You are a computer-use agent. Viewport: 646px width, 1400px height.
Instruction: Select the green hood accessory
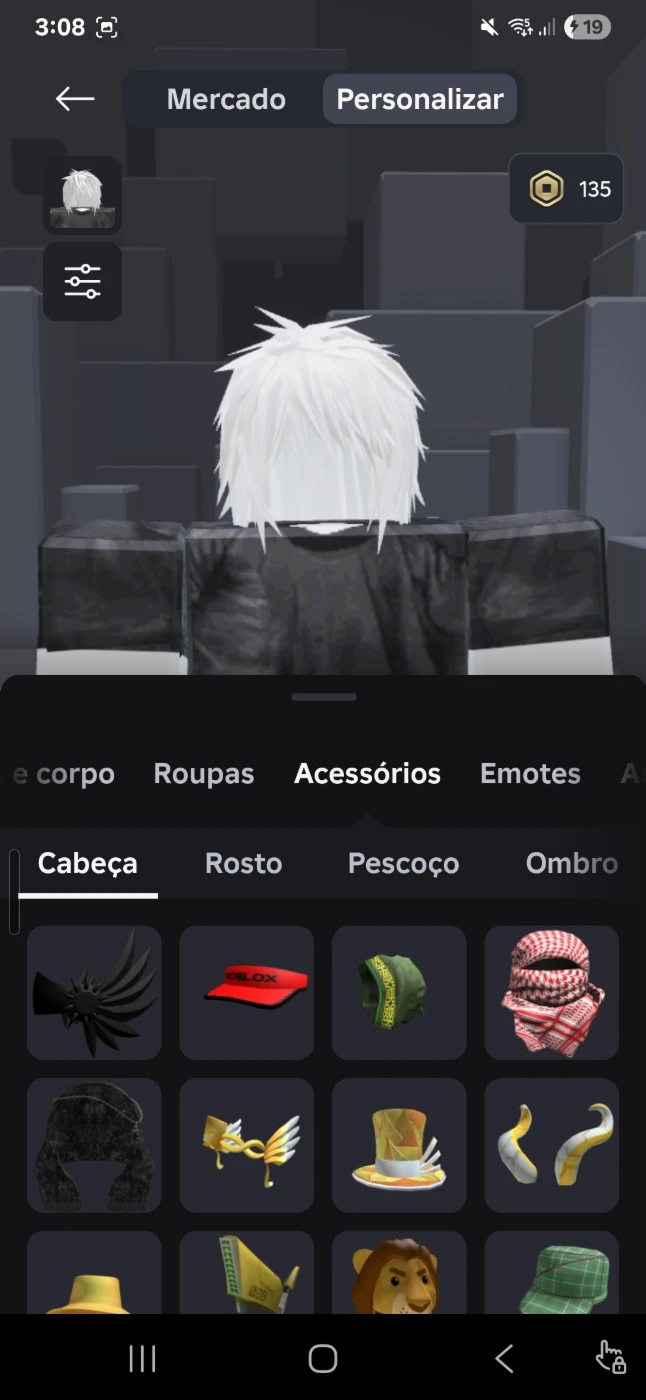click(x=399, y=992)
